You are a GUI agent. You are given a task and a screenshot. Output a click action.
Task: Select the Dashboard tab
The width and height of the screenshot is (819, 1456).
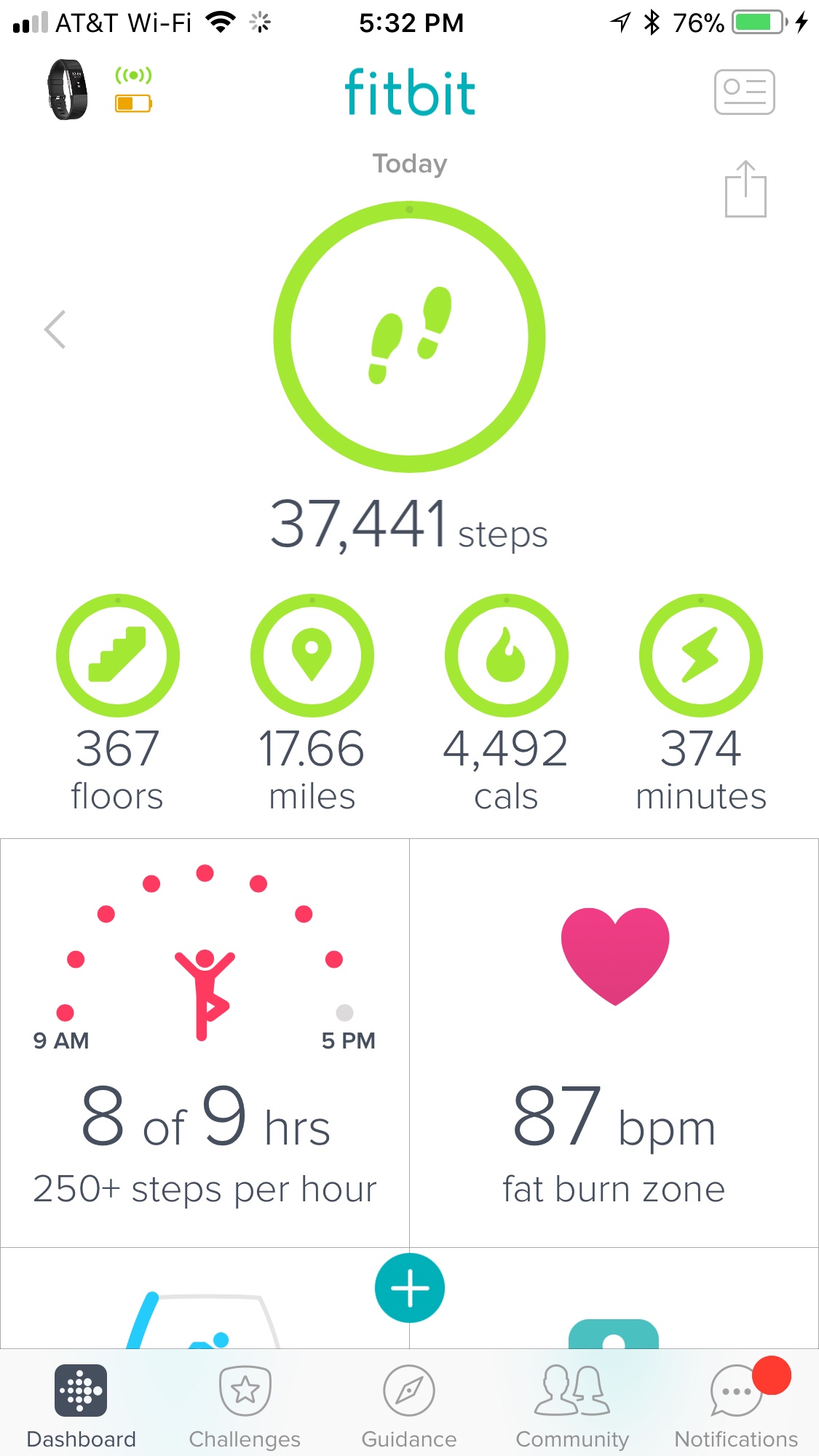click(x=81, y=1406)
